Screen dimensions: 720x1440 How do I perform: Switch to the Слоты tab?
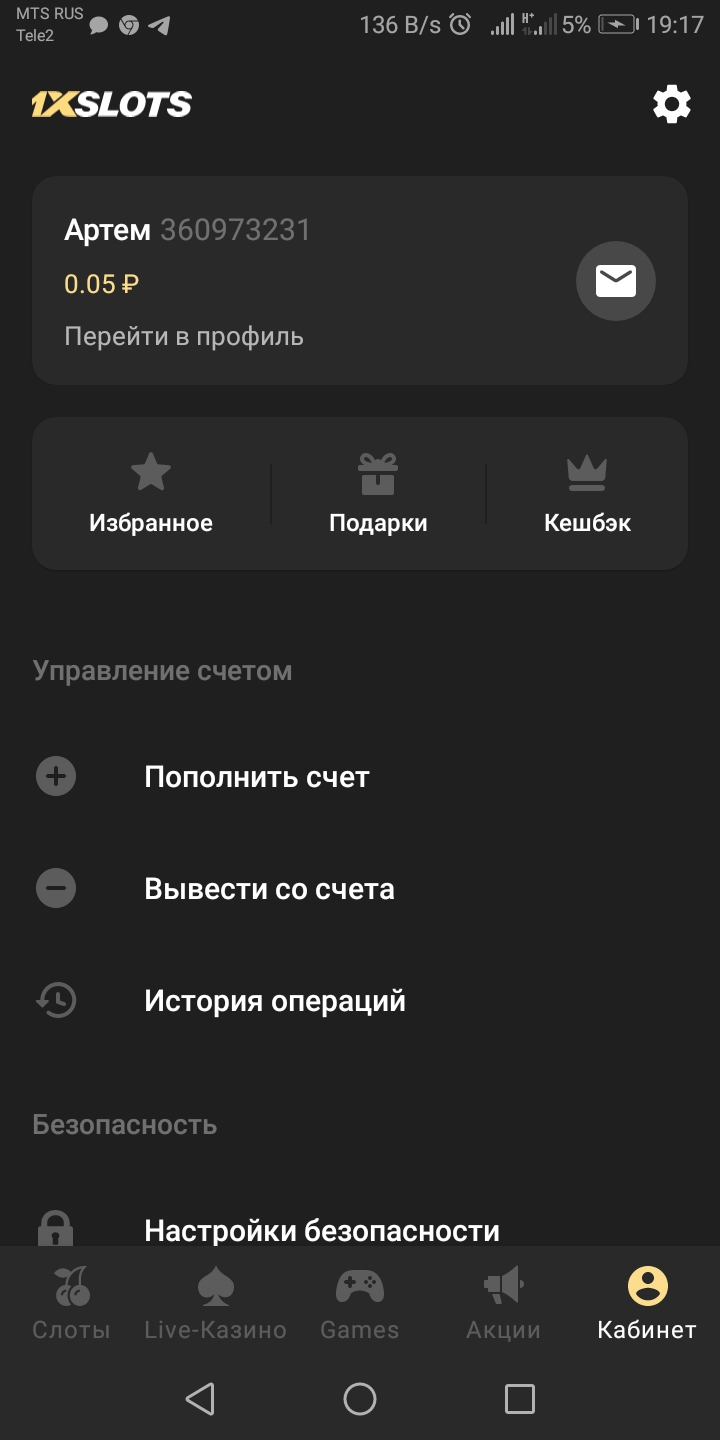pyautogui.click(x=71, y=1303)
